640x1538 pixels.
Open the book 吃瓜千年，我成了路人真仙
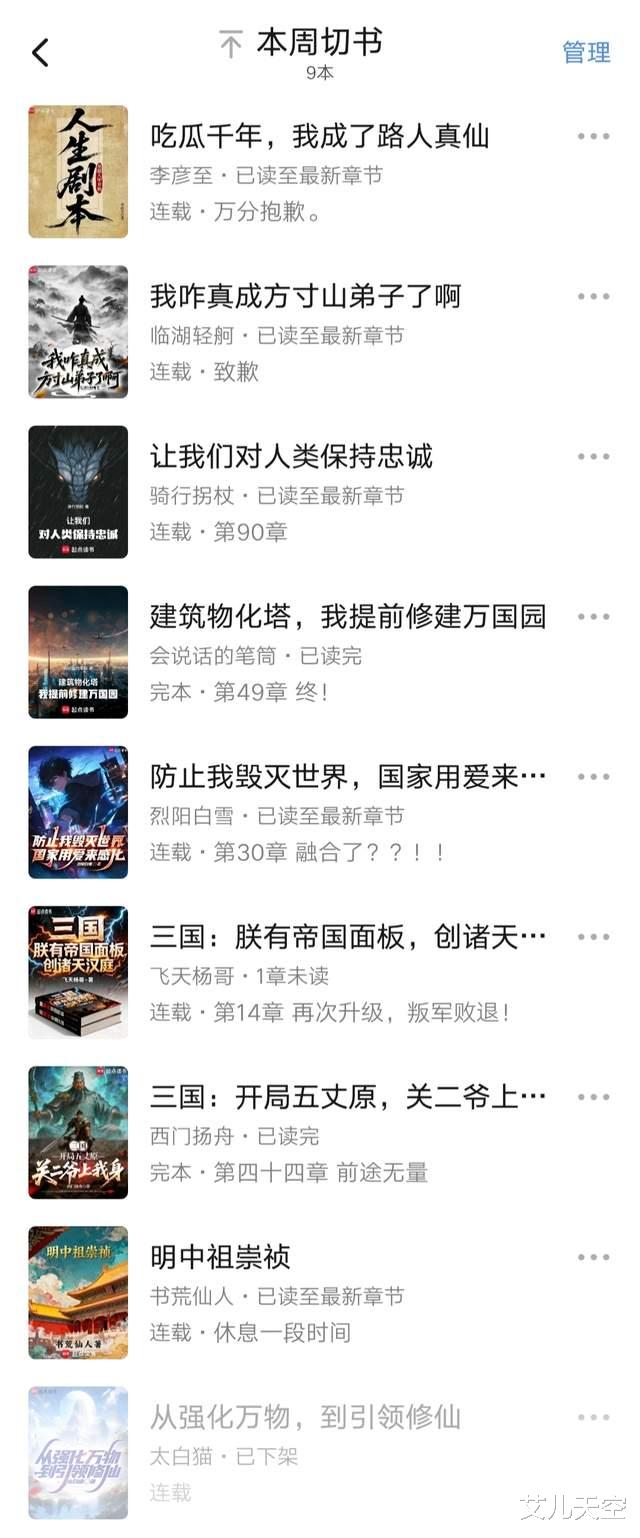tap(319, 136)
